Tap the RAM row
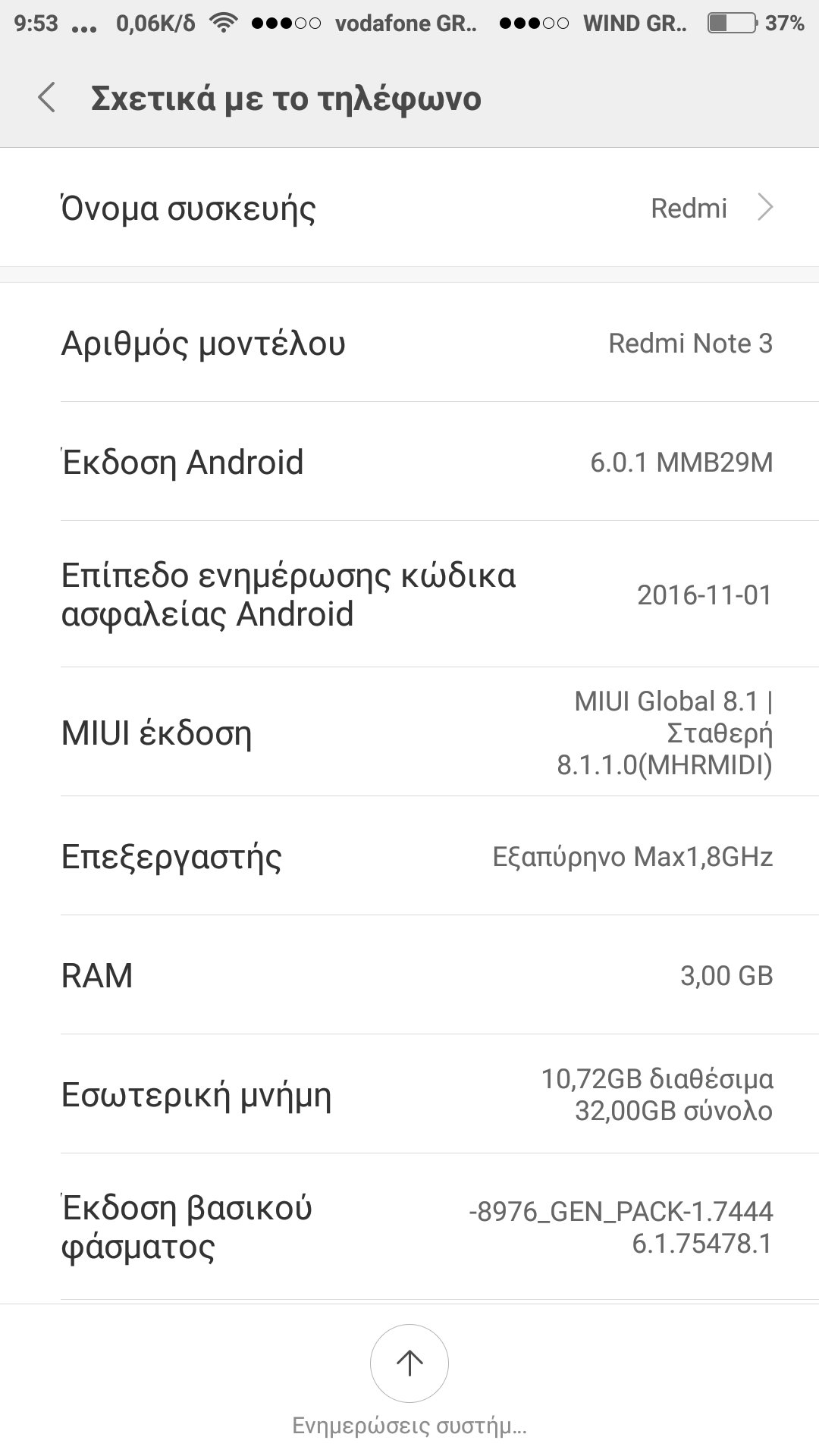 (409, 975)
